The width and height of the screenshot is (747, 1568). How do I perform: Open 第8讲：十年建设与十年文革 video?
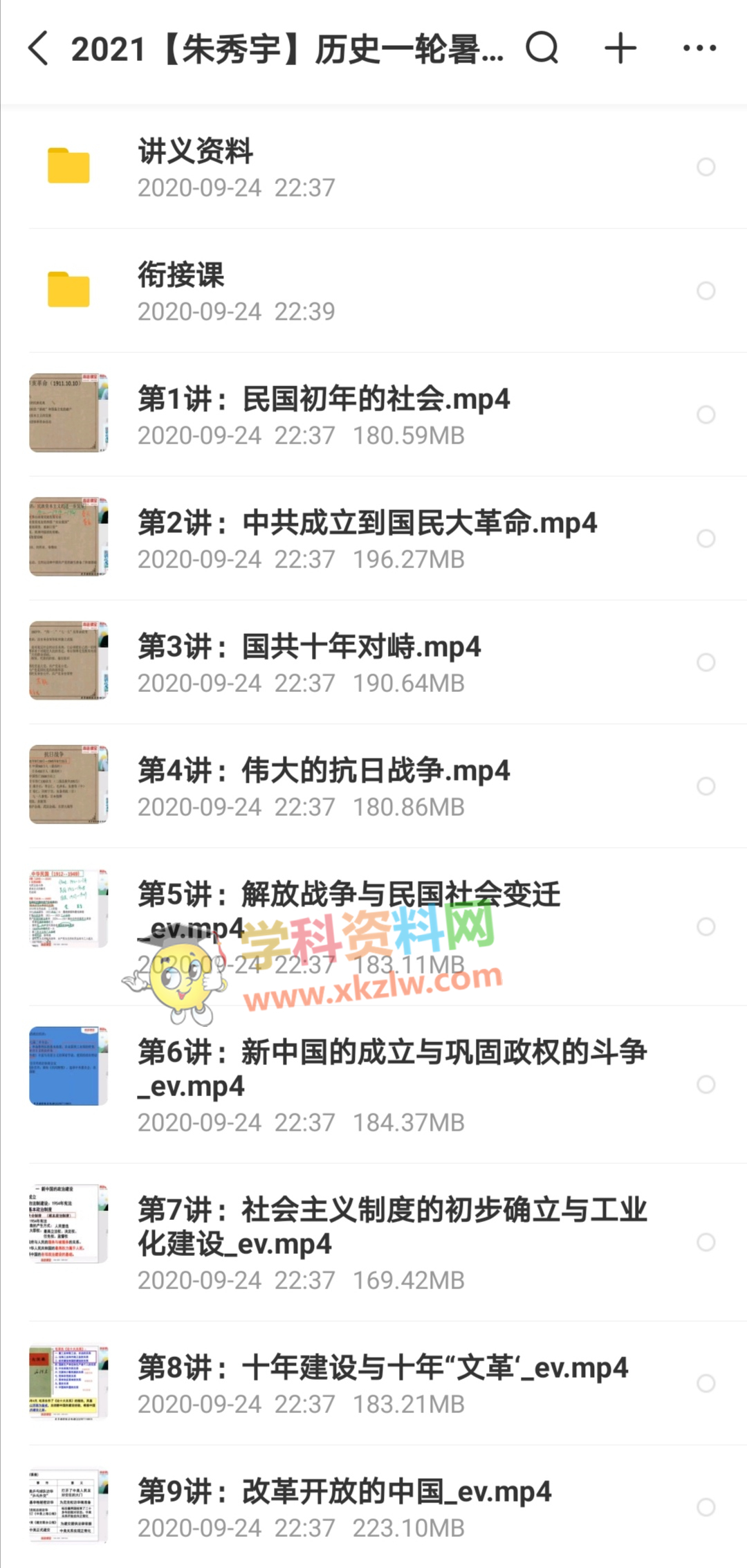pos(382,1368)
